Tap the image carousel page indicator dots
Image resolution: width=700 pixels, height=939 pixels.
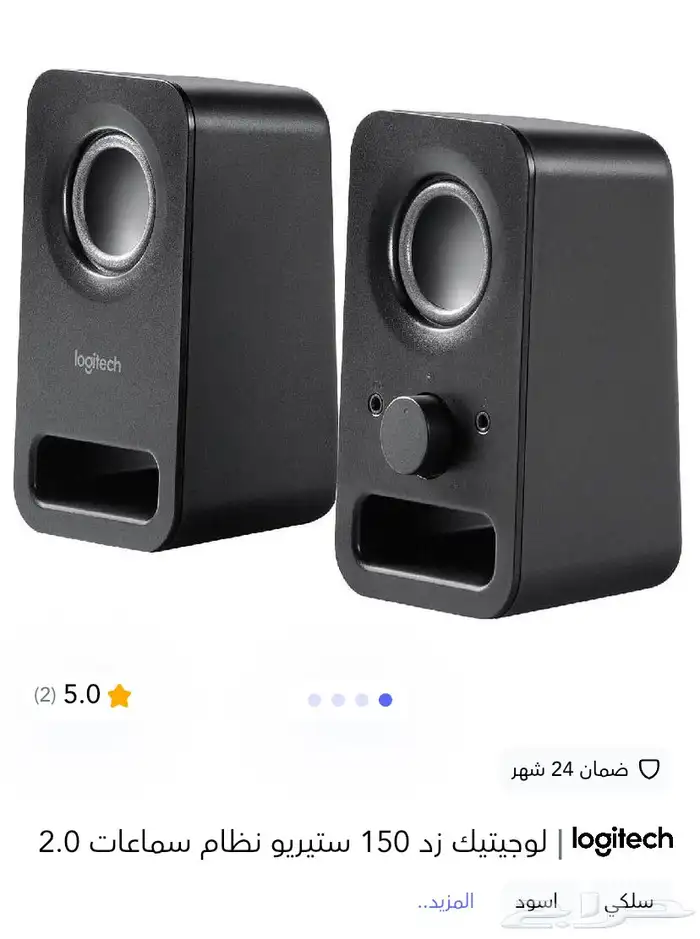350,700
